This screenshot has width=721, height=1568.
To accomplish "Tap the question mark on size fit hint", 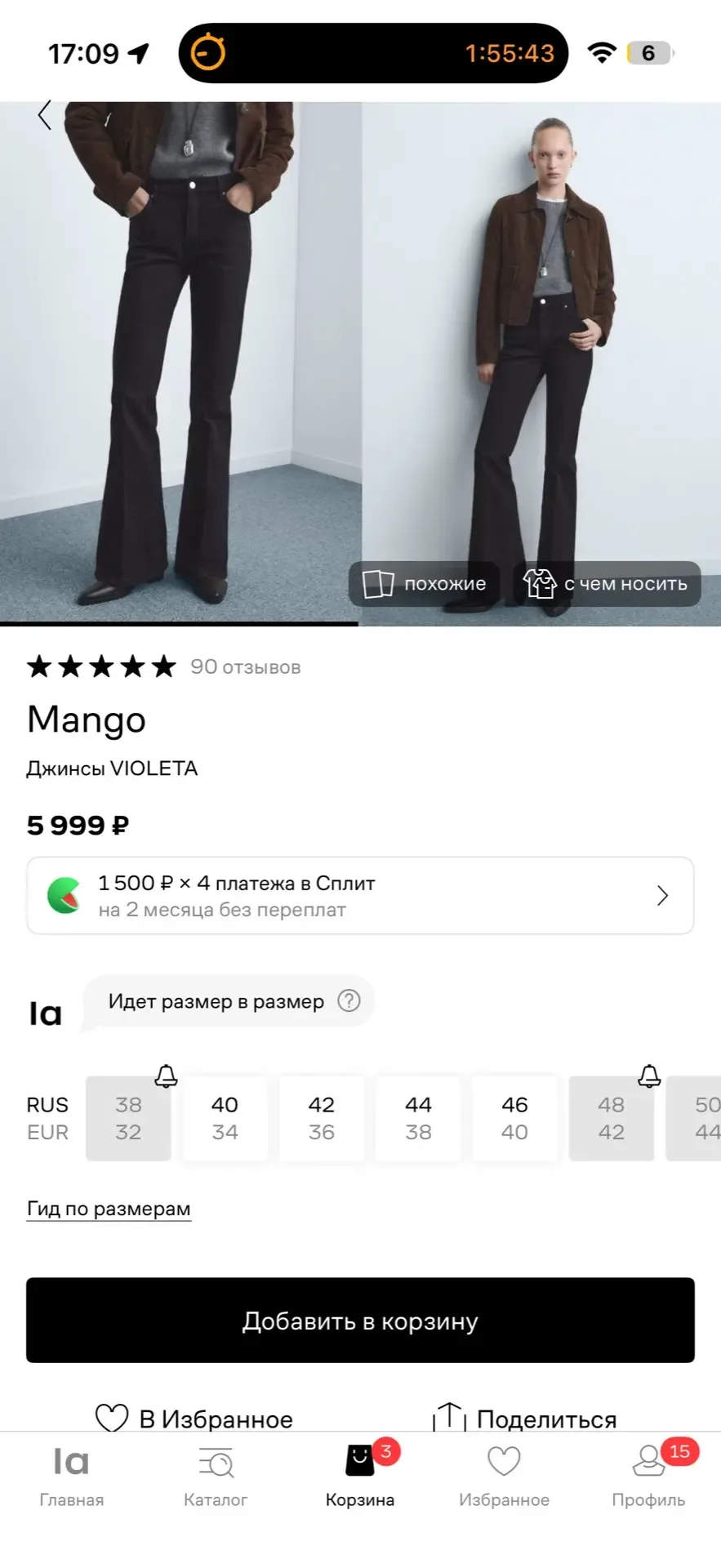I will [349, 1001].
